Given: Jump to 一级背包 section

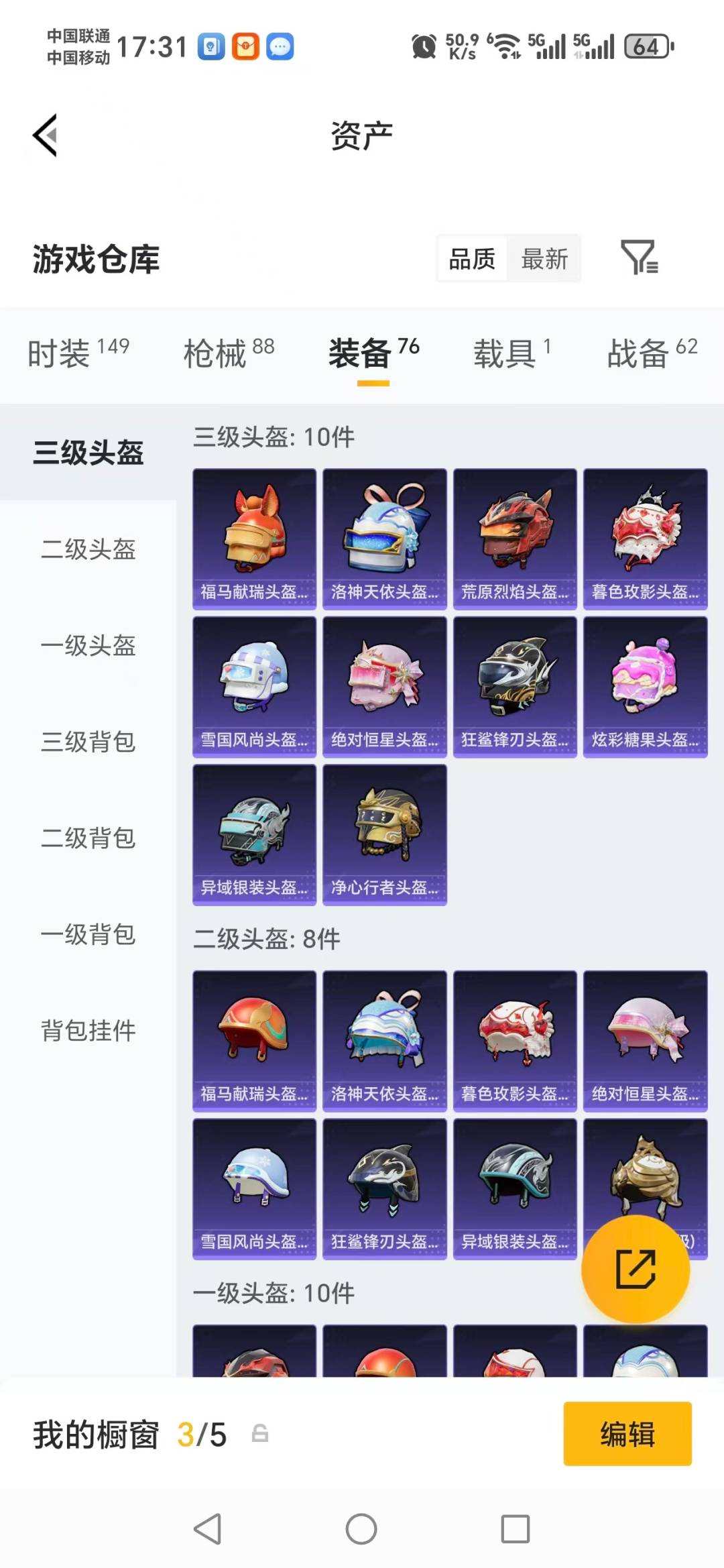Looking at the screenshot, I should 87,936.
